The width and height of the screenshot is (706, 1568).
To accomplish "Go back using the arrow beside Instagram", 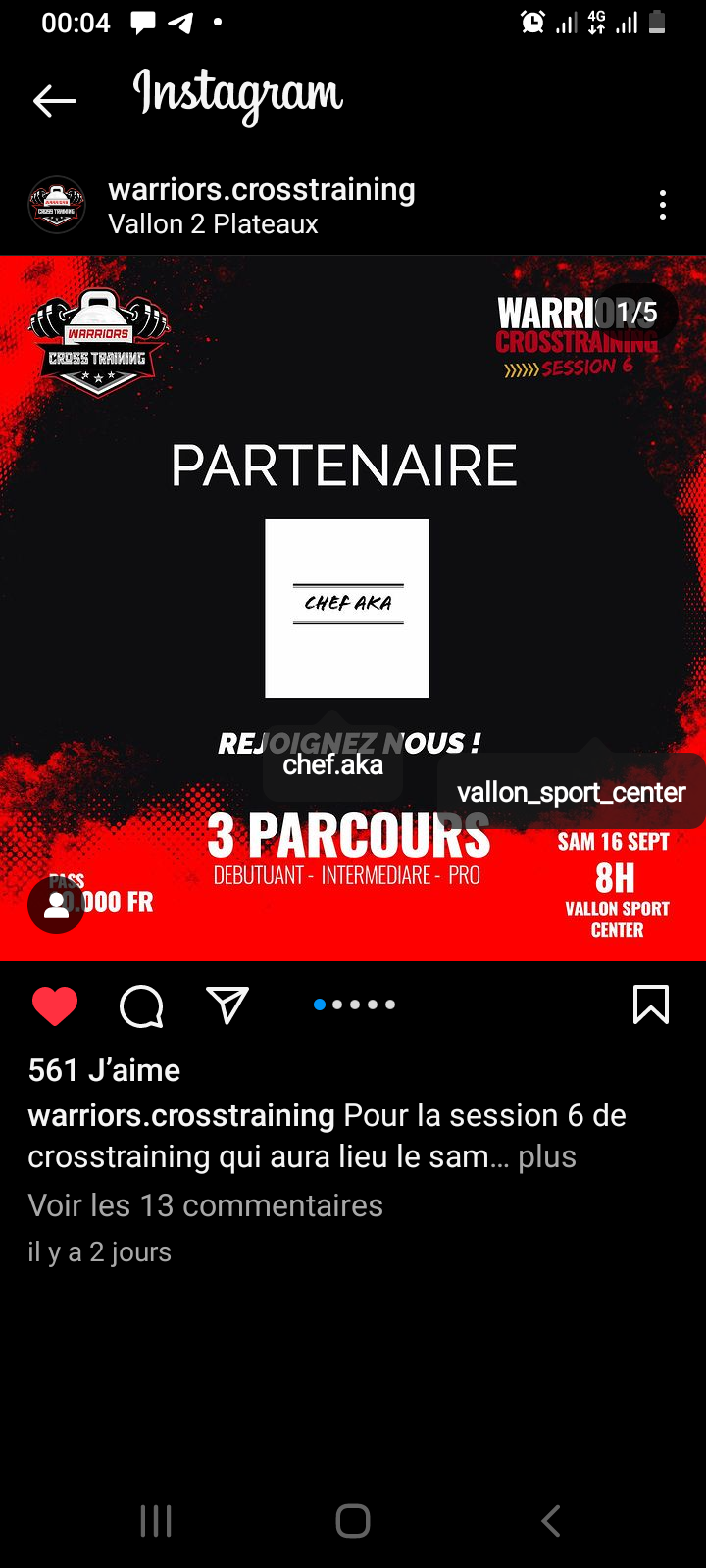I will click(55, 99).
